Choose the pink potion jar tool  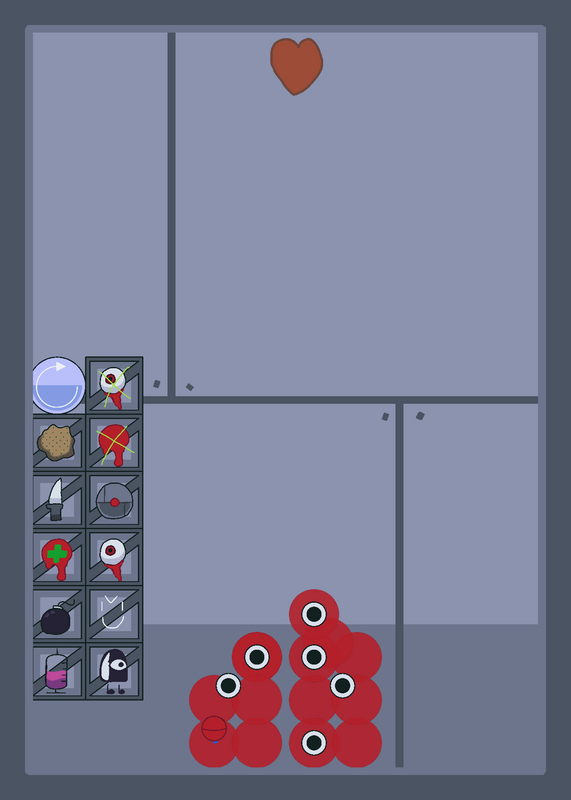[x=57, y=672]
